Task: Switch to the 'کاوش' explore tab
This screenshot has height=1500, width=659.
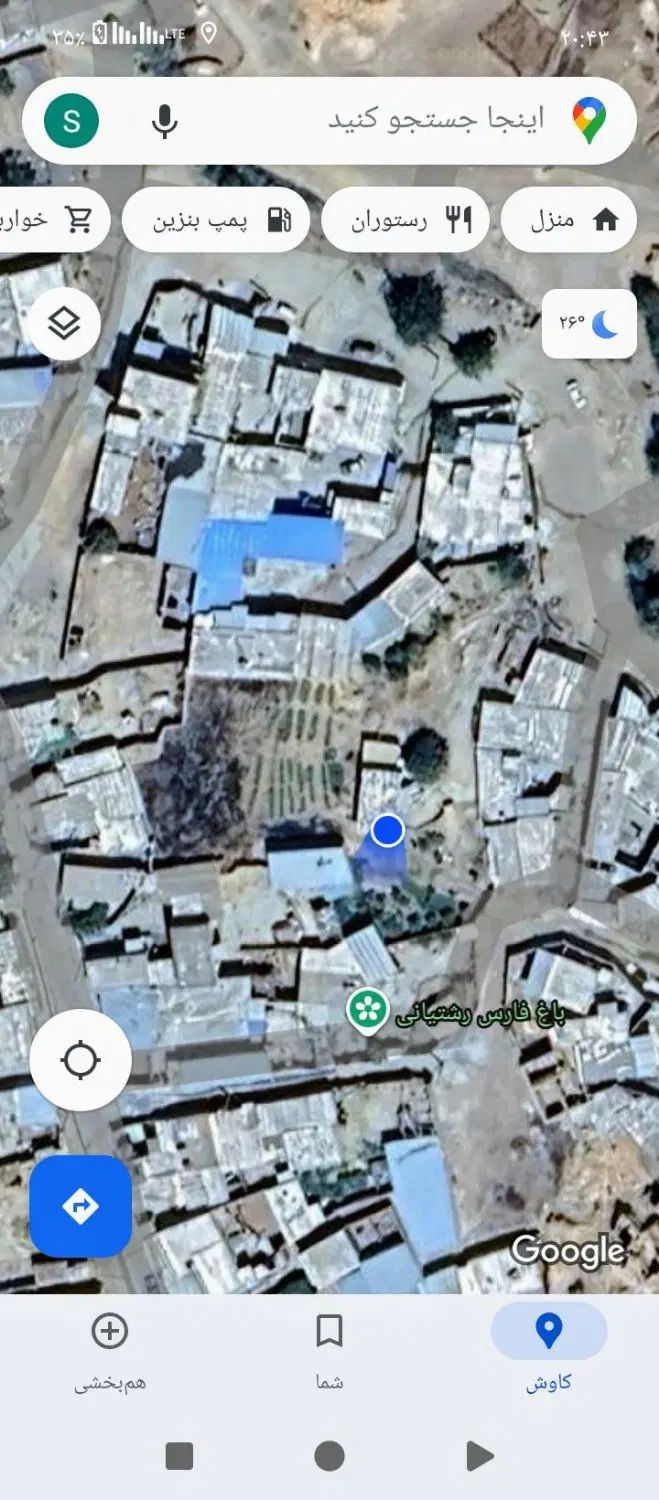Action: [548, 1350]
